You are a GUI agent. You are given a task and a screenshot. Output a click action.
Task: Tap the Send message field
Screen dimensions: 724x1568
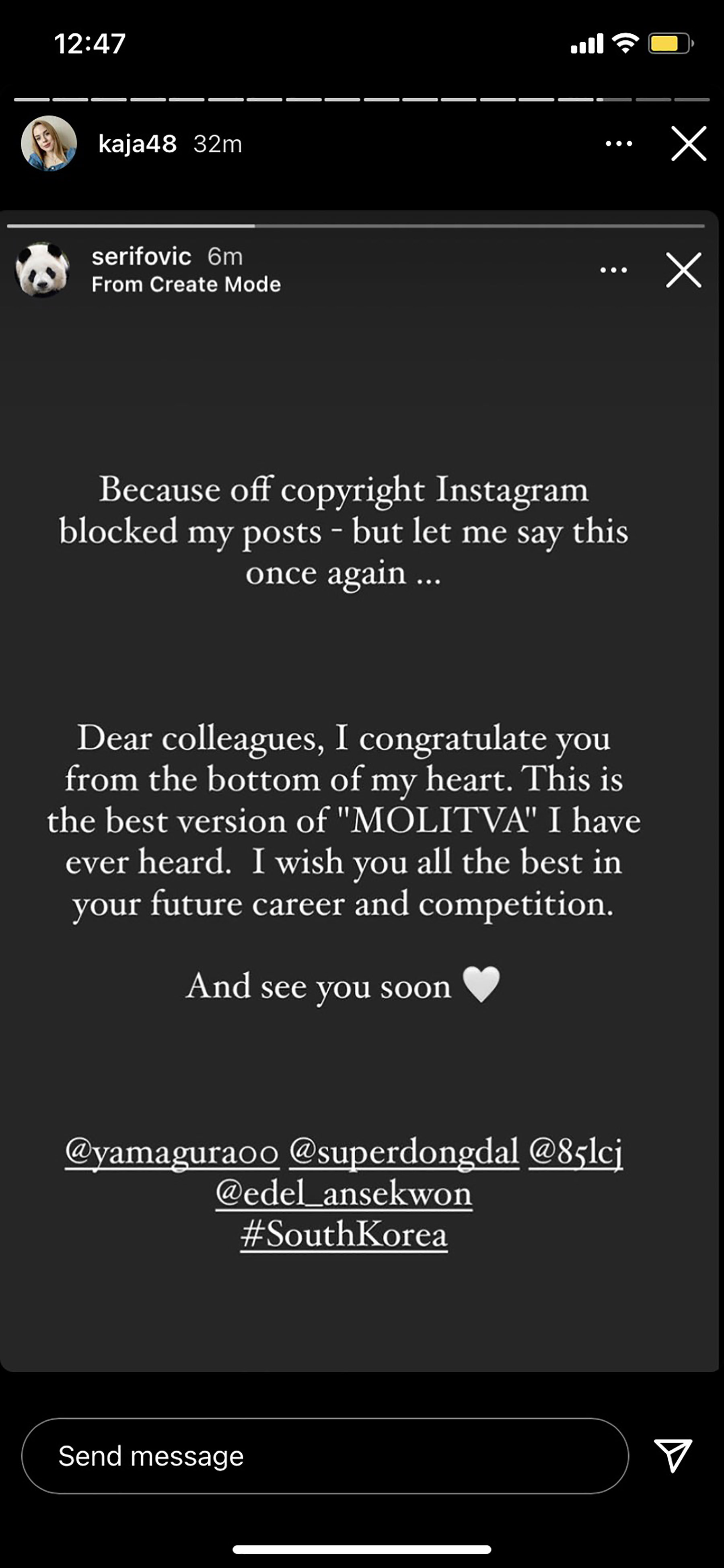[324, 1456]
